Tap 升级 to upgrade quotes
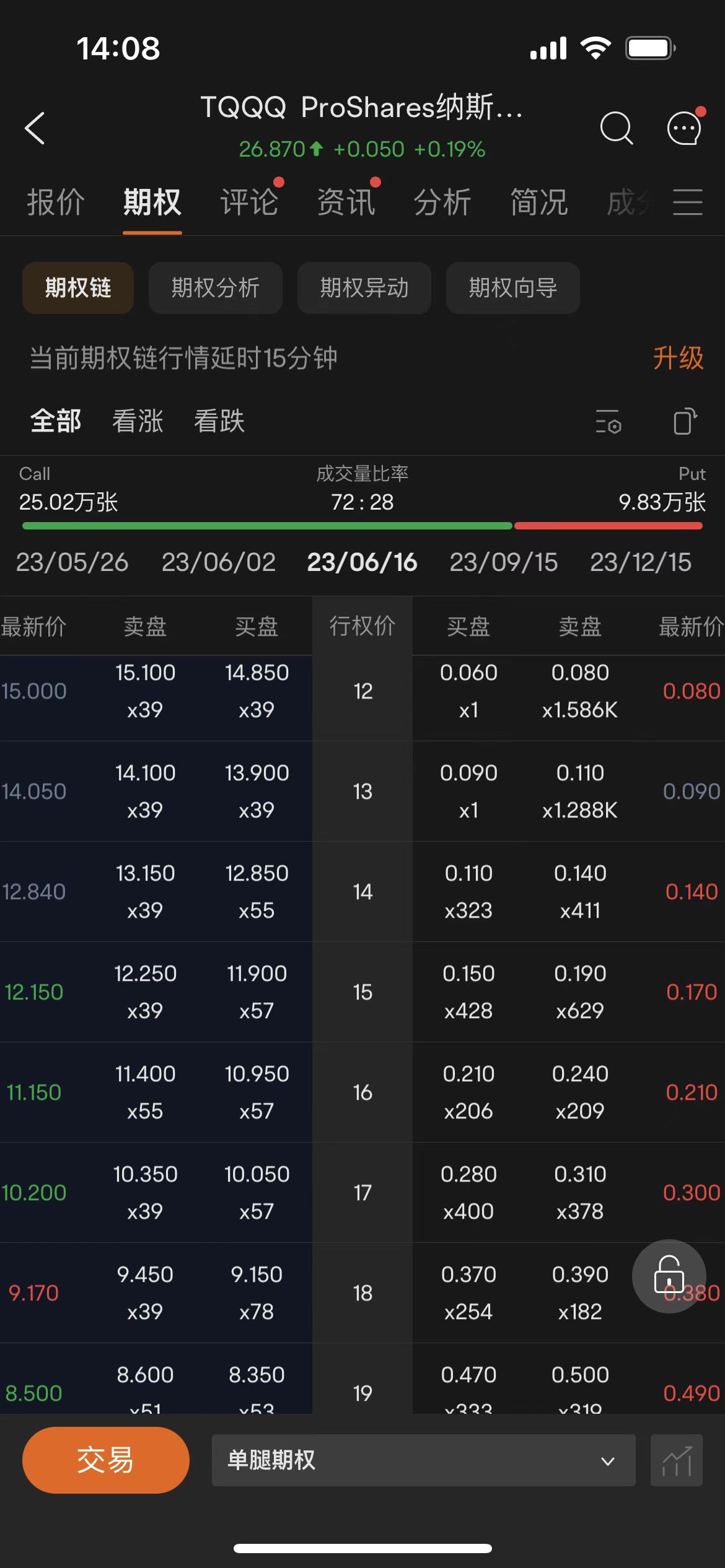Viewport: 725px width, 1568px height. click(x=678, y=358)
